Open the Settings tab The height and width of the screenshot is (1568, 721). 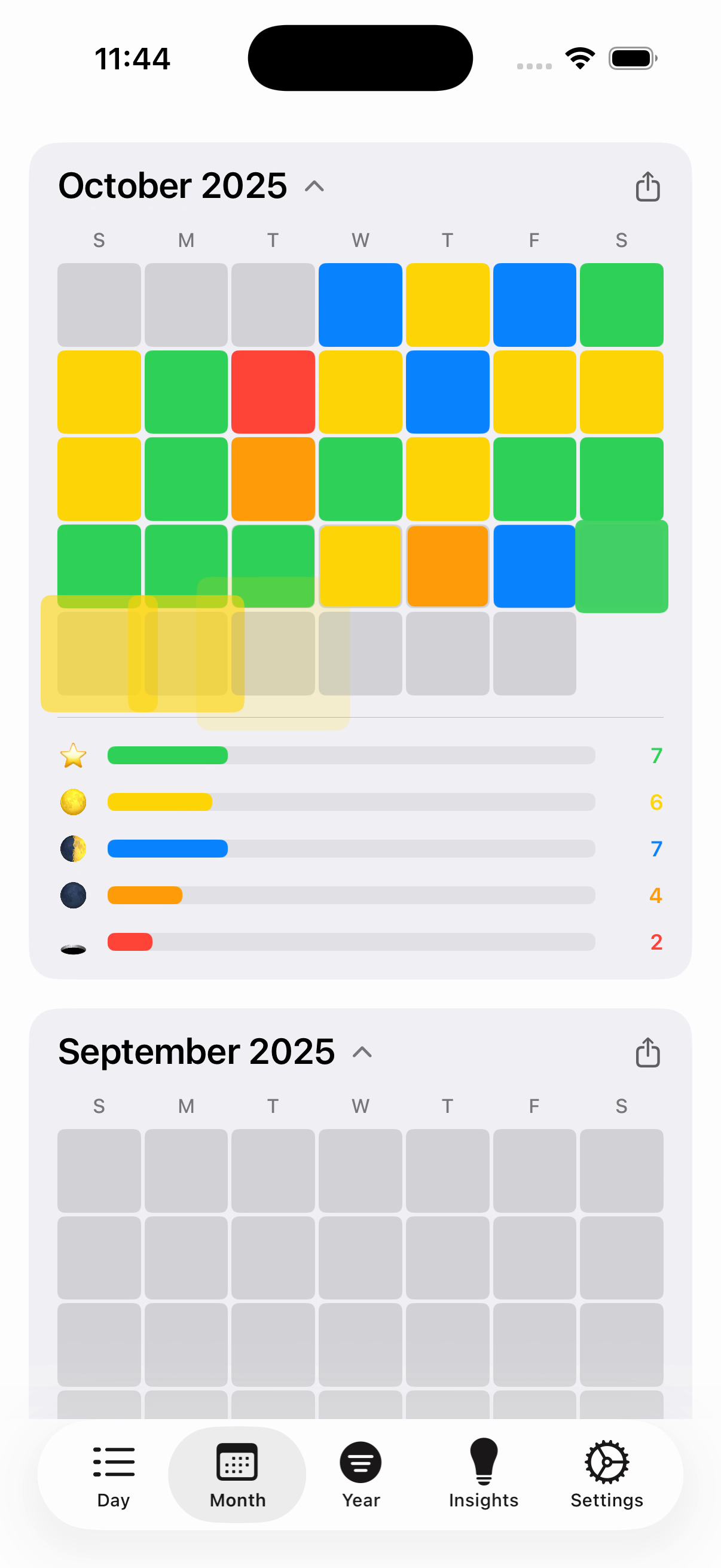[x=607, y=1474]
